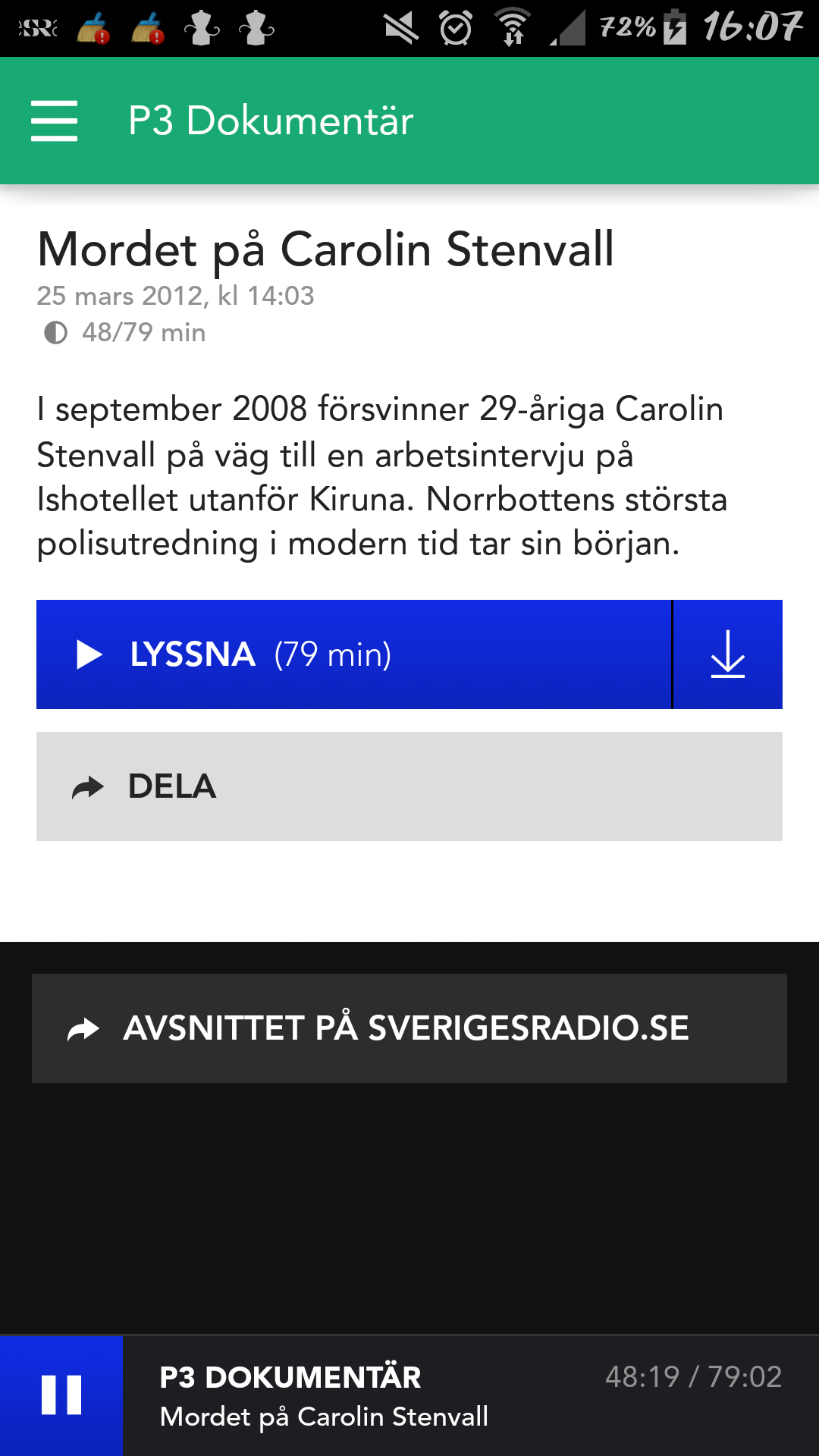Open the hamburger navigation menu
The image size is (819, 1456).
click(54, 121)
